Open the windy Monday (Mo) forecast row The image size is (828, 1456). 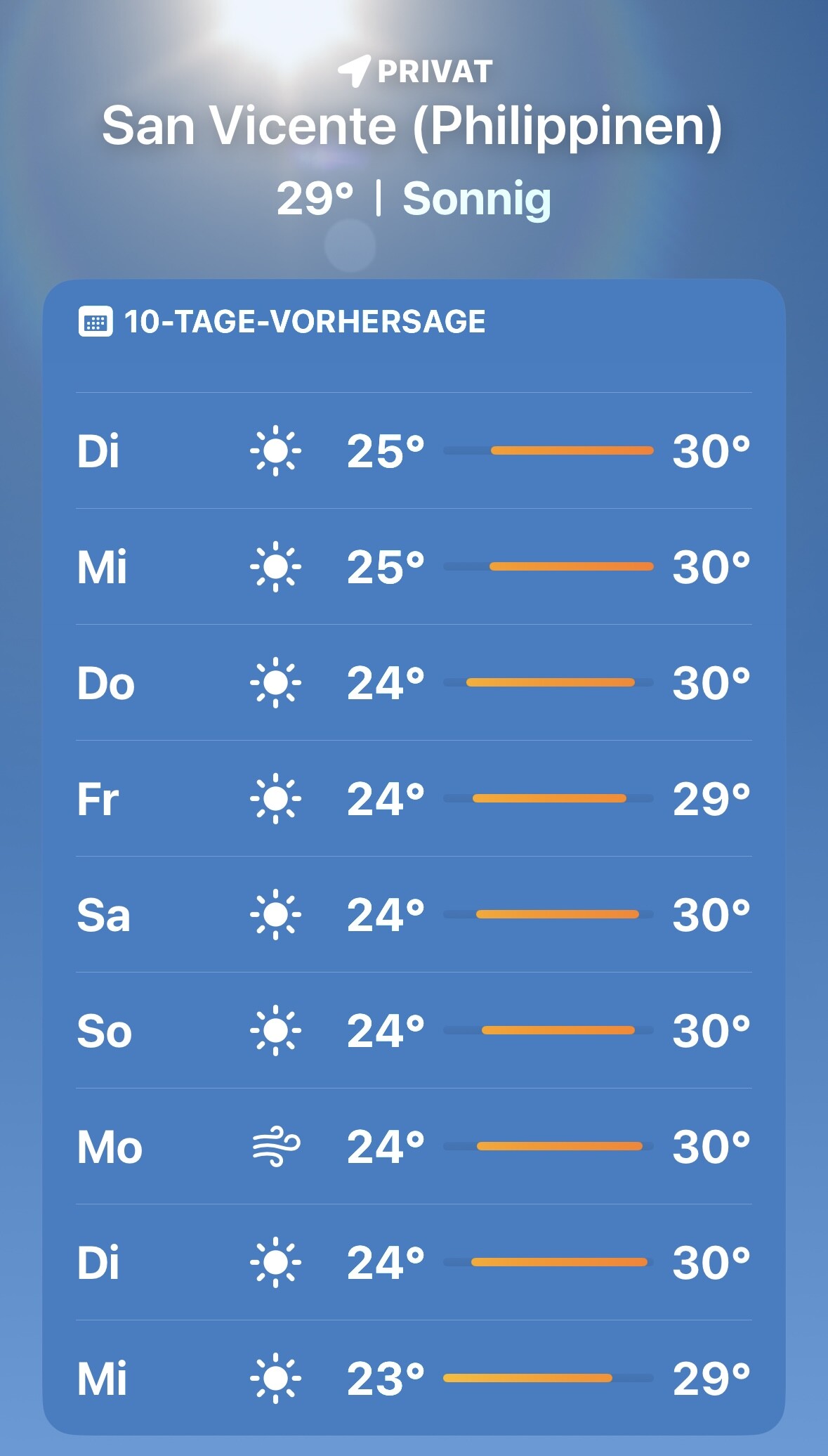point(414,1146)
